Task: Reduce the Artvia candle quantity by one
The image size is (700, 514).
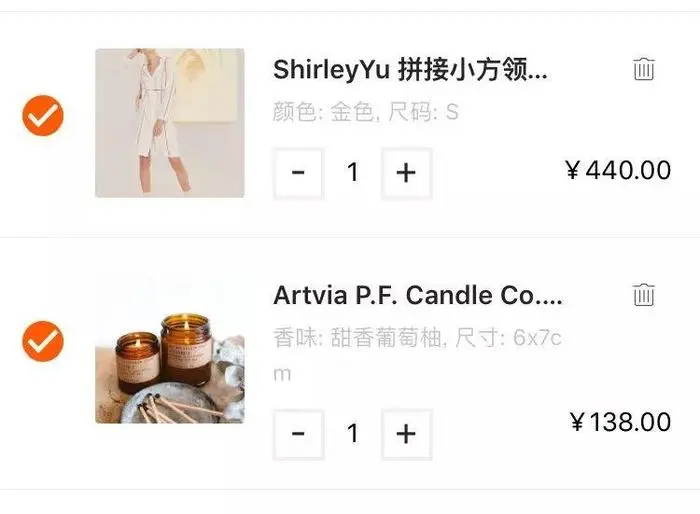Action: 298,434
